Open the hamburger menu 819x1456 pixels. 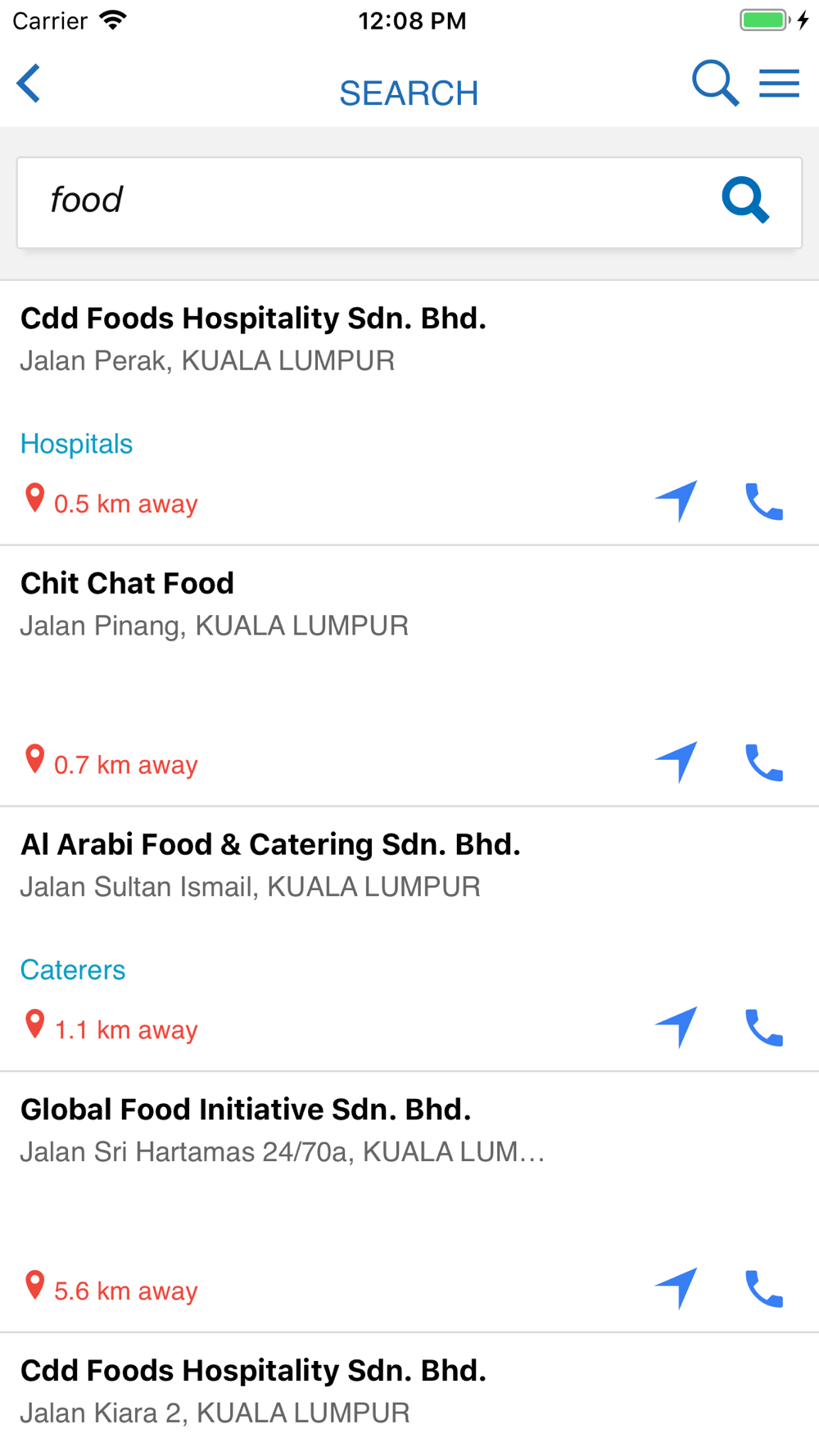pos(779,84)
